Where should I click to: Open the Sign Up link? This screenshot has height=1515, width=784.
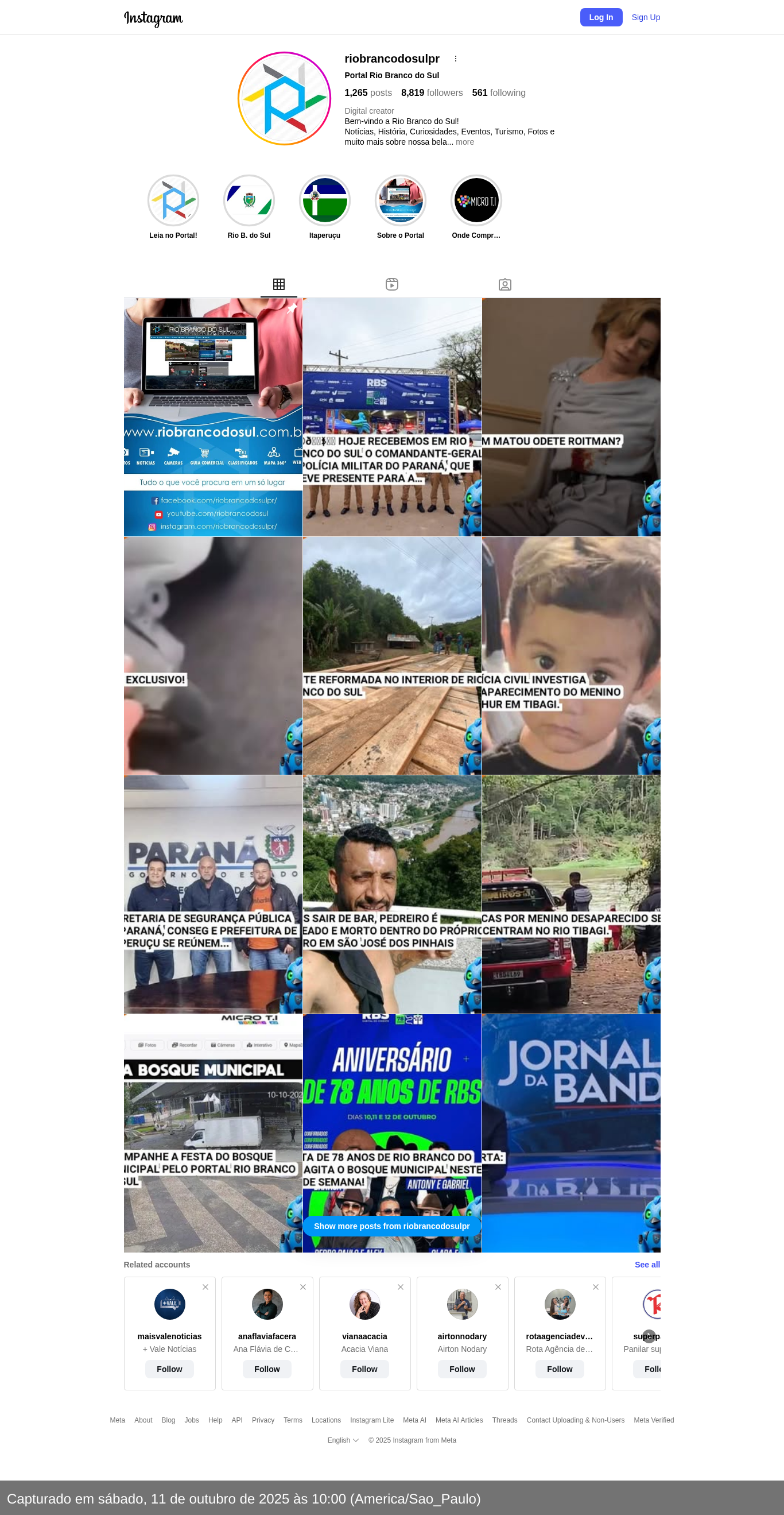pyautogui.click(x=645, y=17)
